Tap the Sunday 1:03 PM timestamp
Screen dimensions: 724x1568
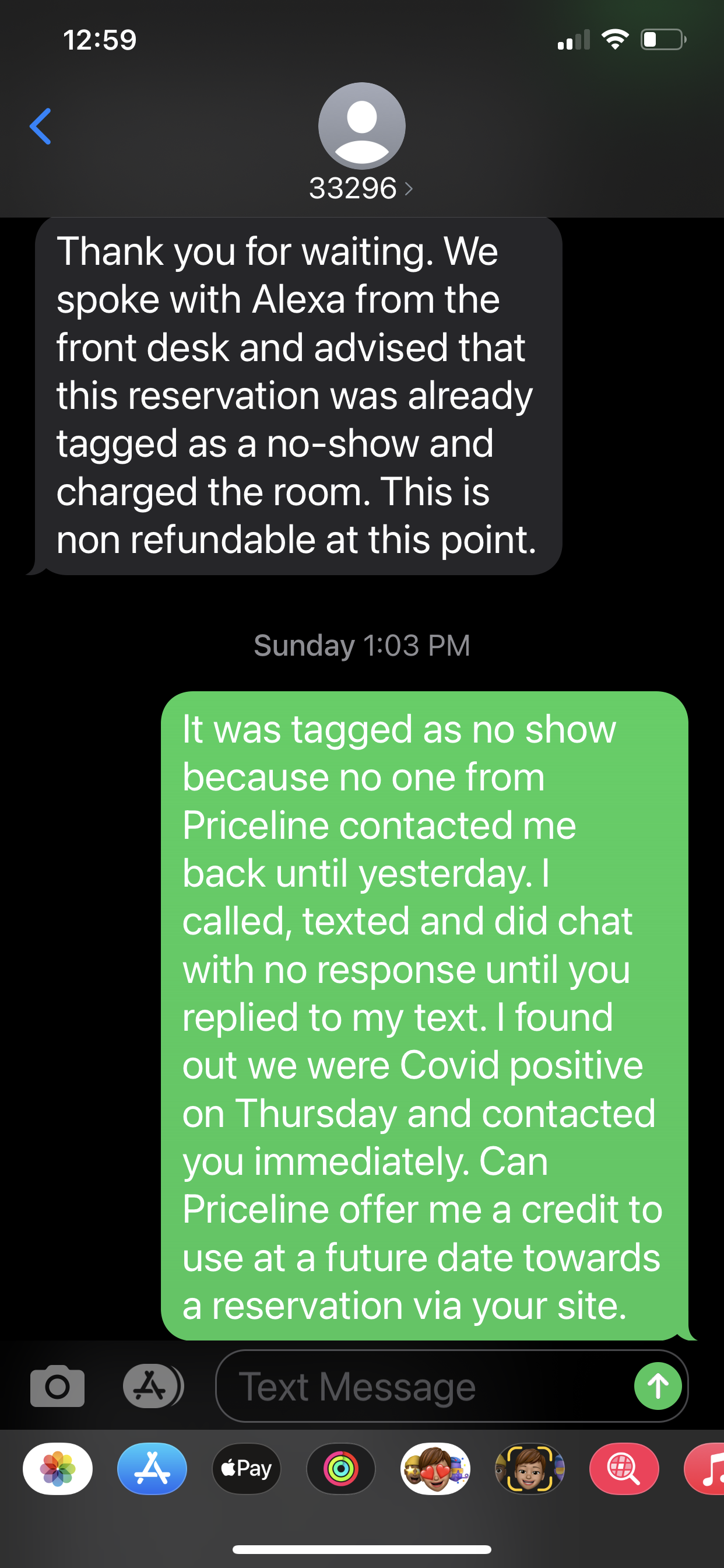[x=361, y=645]
